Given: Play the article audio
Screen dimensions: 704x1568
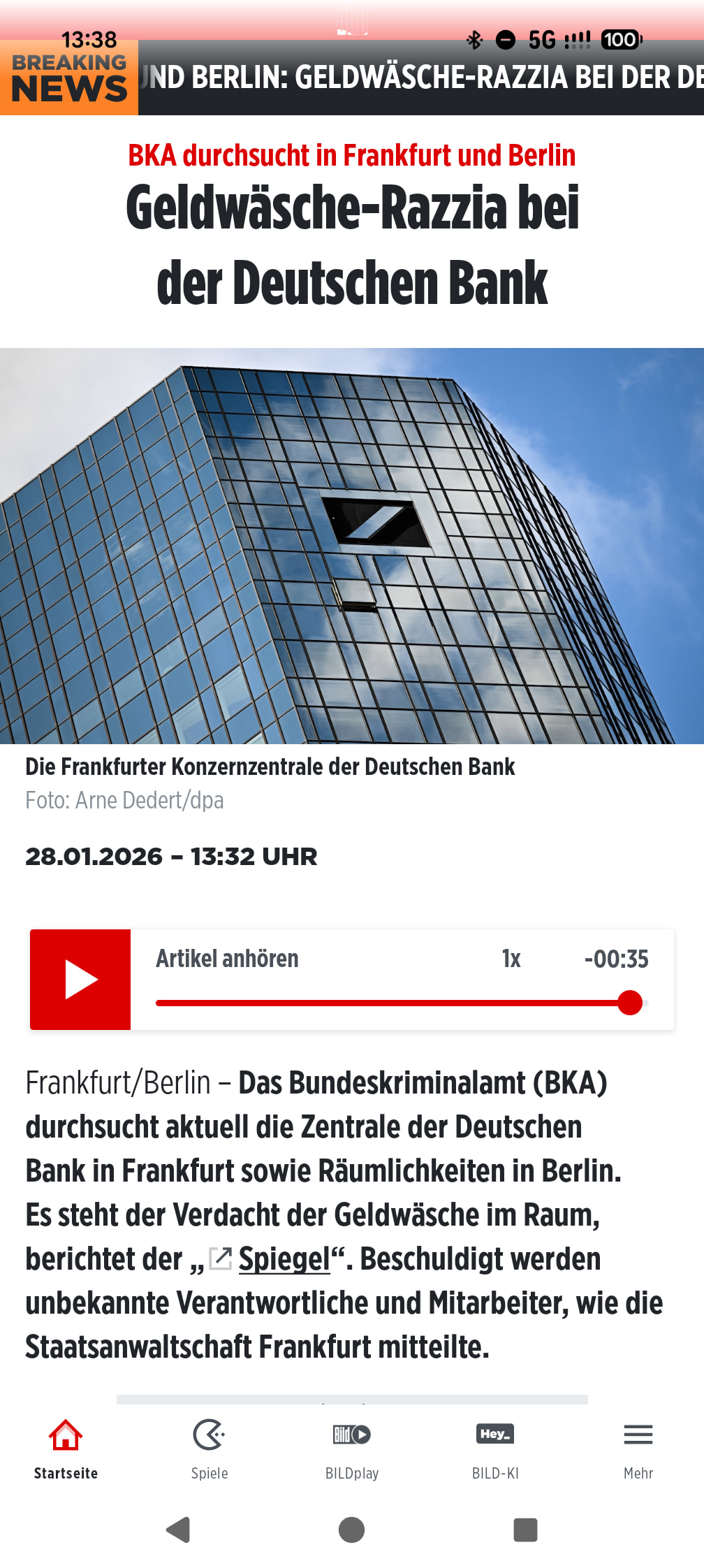Looking at the screenshot, I should click(80, 979).
